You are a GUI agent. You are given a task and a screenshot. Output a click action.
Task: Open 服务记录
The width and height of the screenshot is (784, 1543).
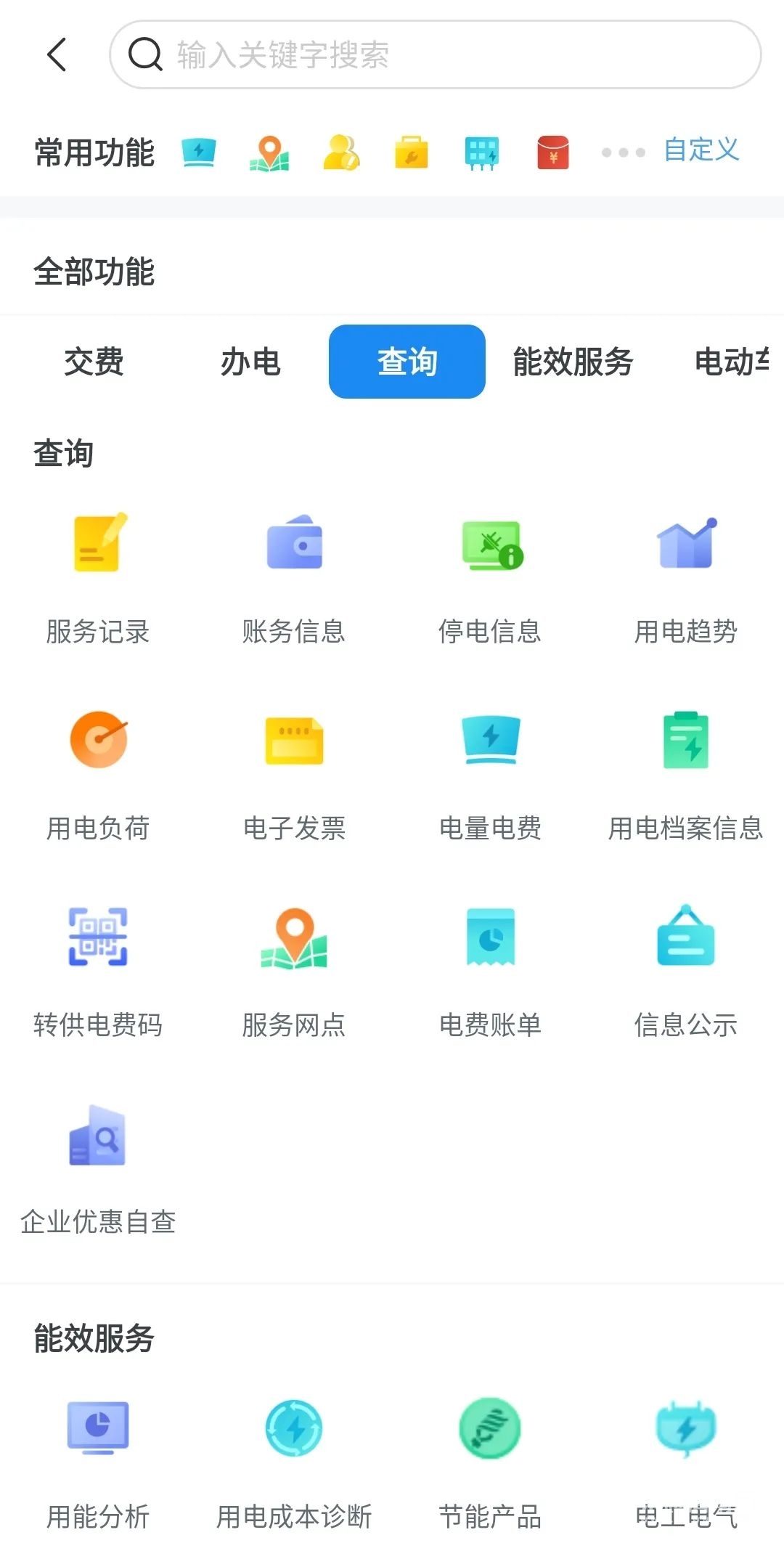coord(98,574)
